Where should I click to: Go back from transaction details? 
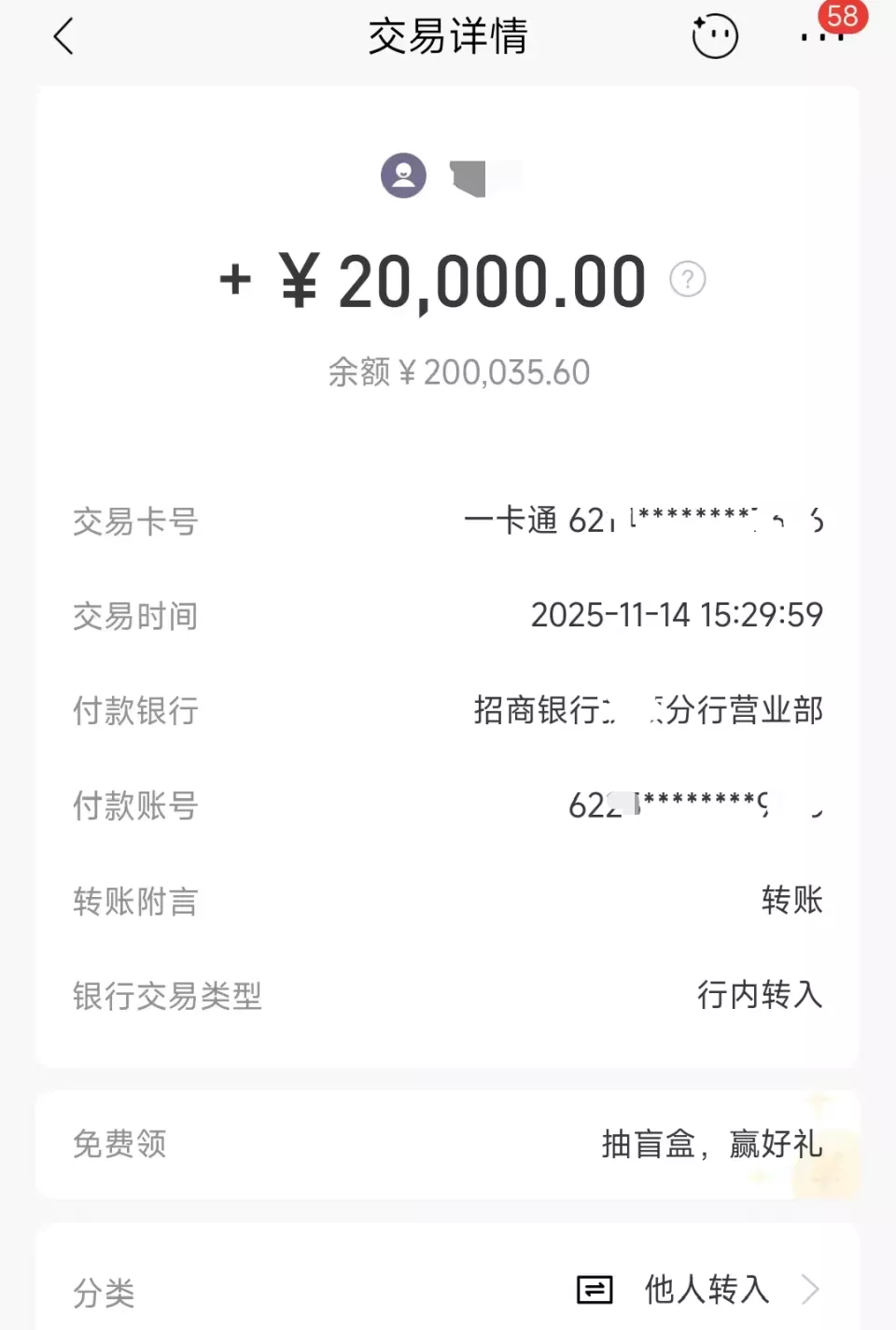(63, 37)
